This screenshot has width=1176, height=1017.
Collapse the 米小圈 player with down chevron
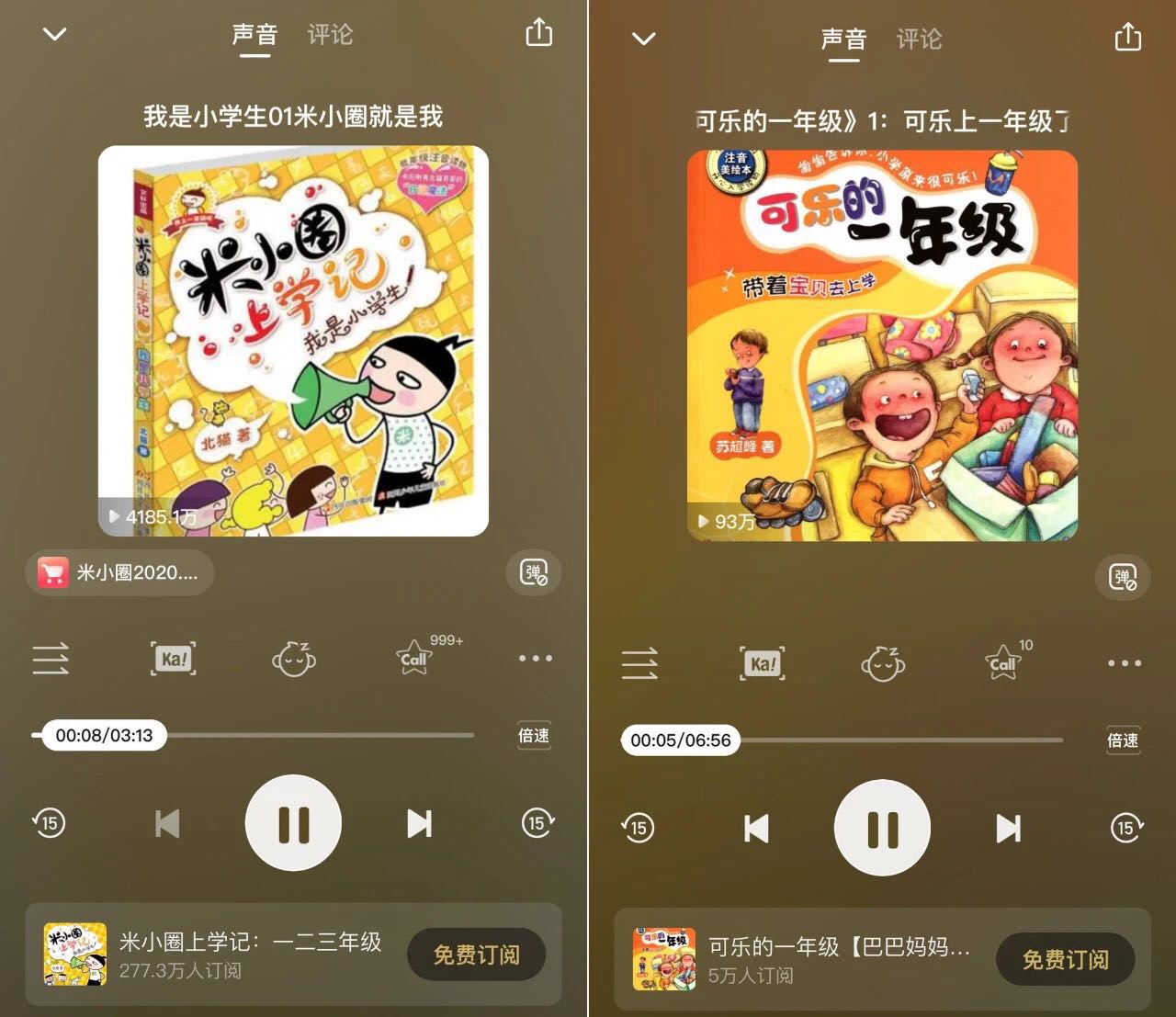click(55, 34)
